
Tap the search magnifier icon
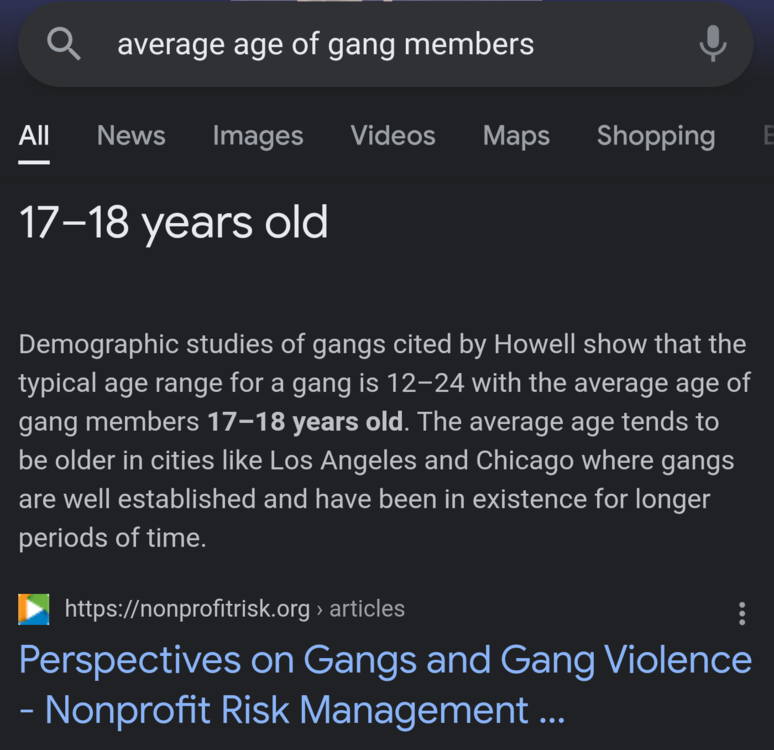[64, 45]
